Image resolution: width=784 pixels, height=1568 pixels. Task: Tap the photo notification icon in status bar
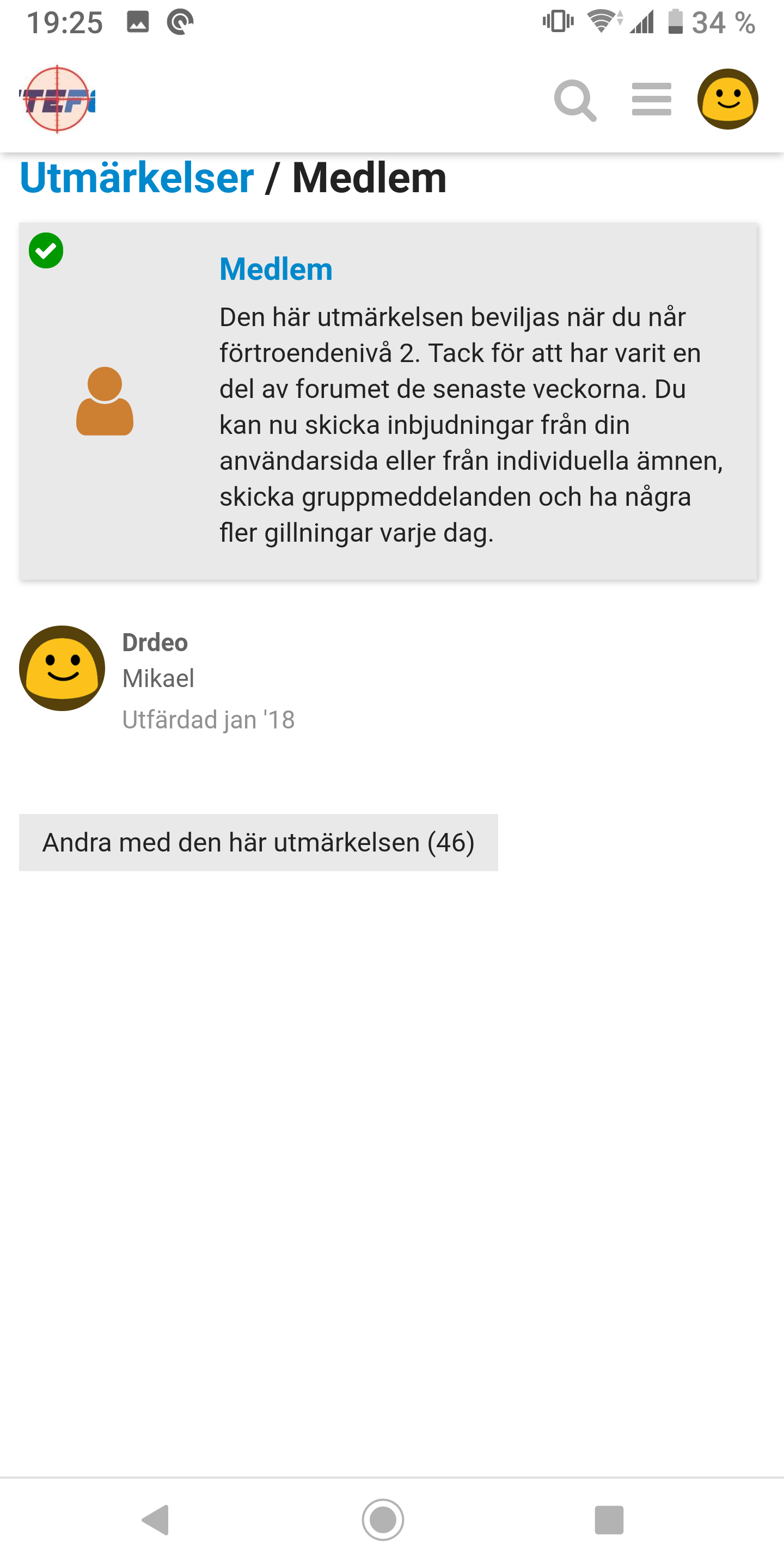tap(139, 22)
